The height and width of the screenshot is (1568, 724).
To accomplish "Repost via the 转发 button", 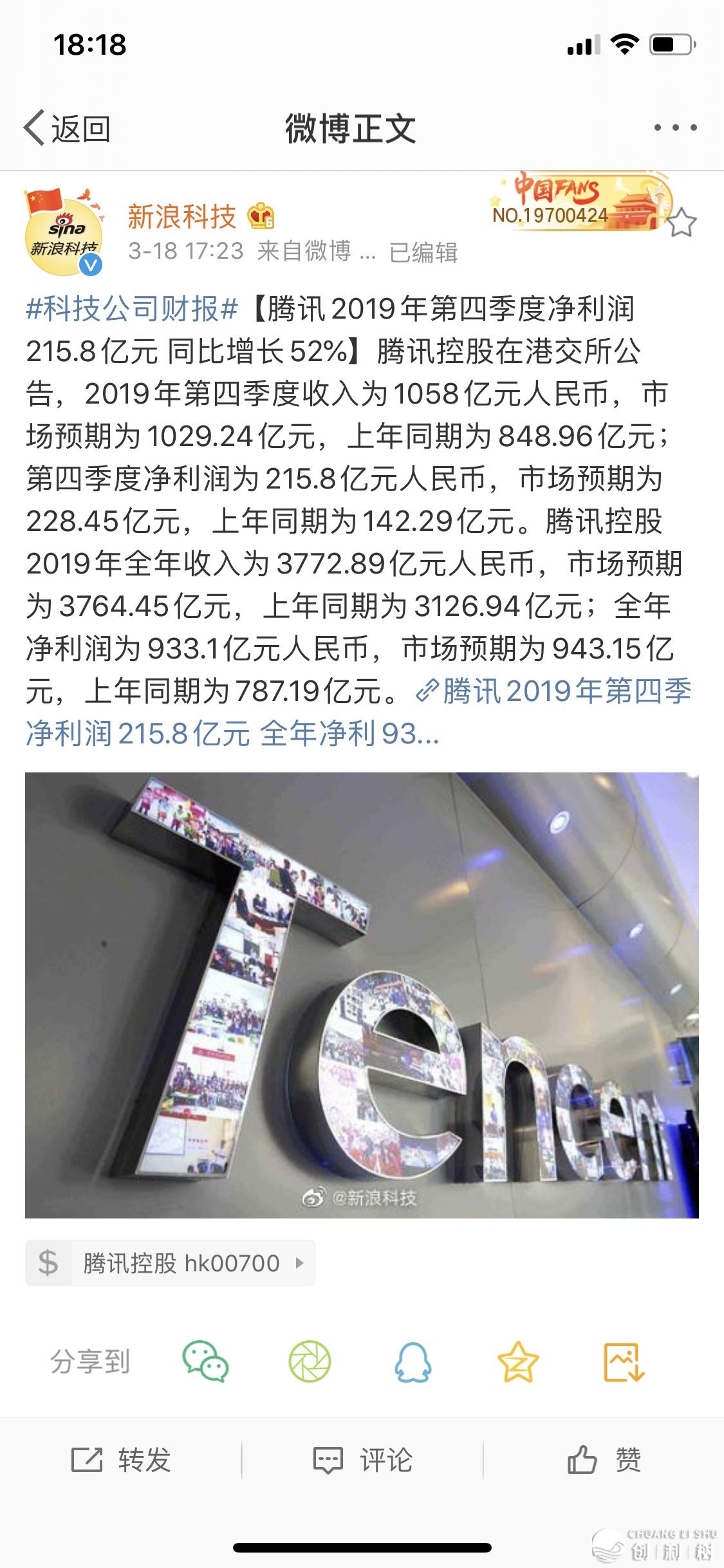I will [121, 1460].
